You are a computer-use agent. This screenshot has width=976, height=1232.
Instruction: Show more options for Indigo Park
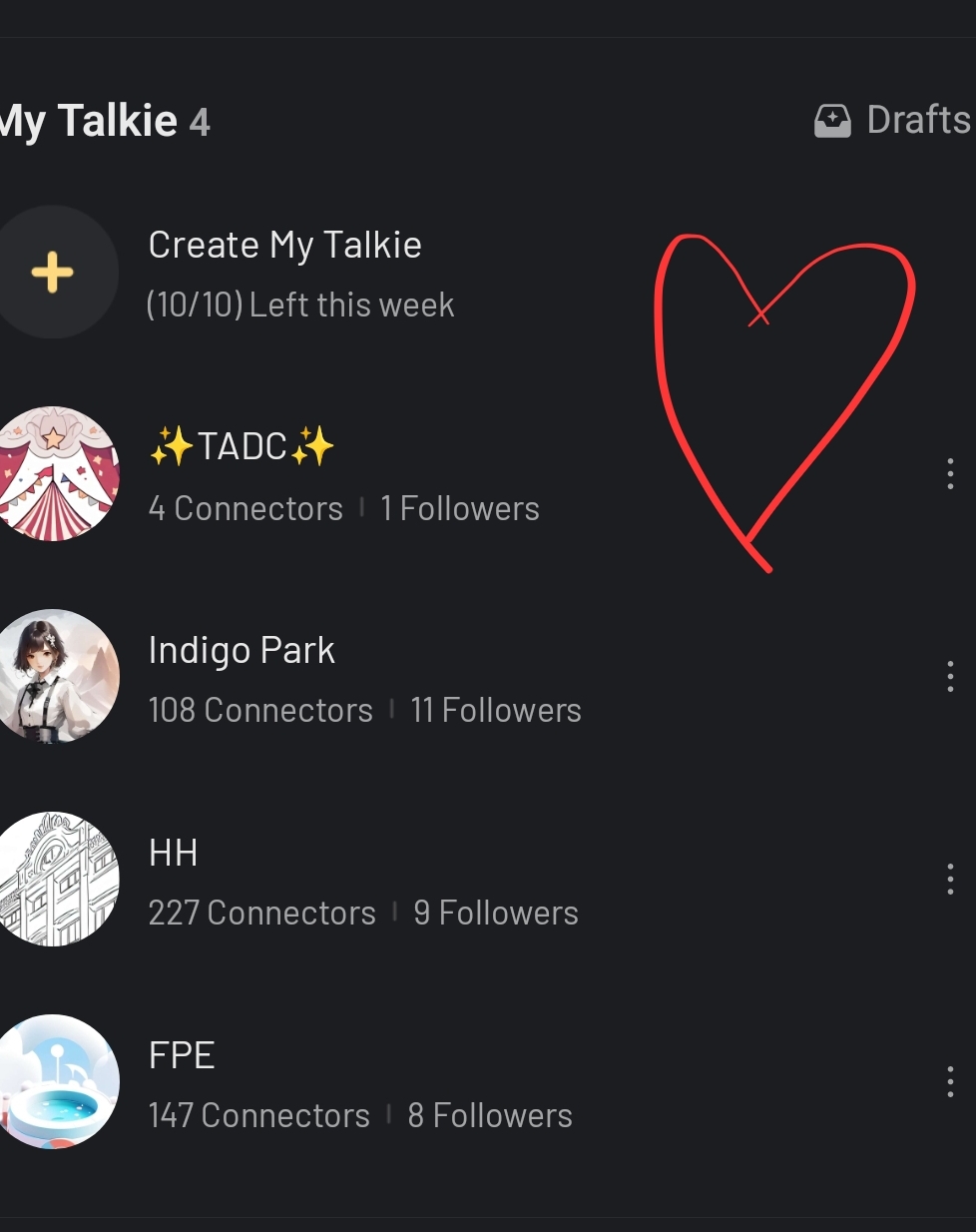(x=949, y=677)
